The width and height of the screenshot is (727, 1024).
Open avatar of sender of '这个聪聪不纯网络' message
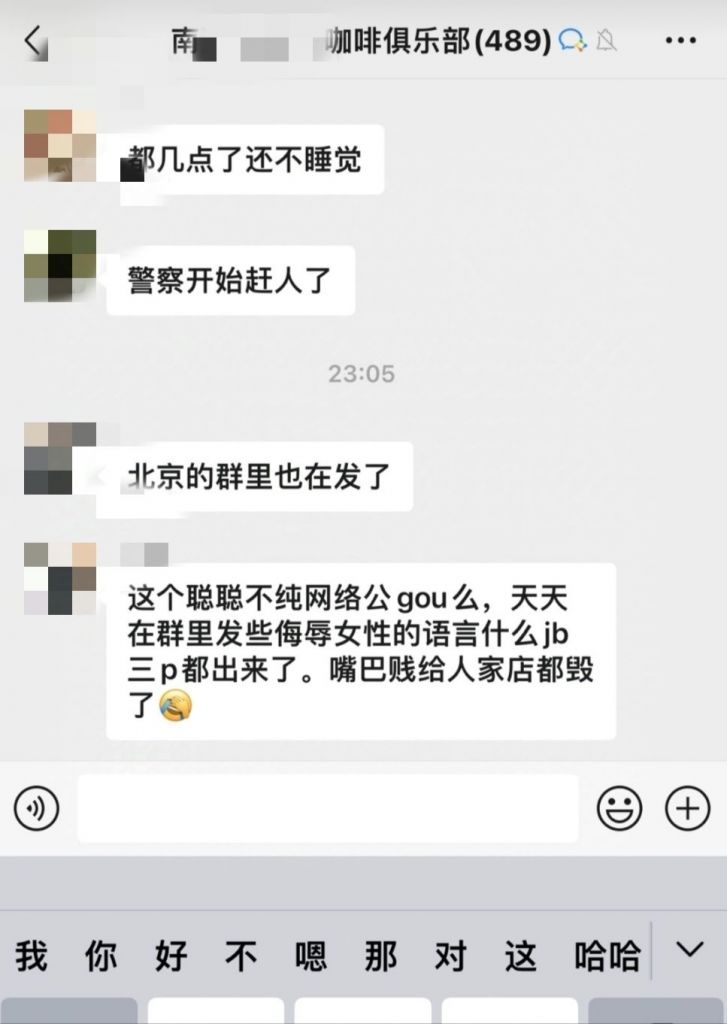click(60, 578)
